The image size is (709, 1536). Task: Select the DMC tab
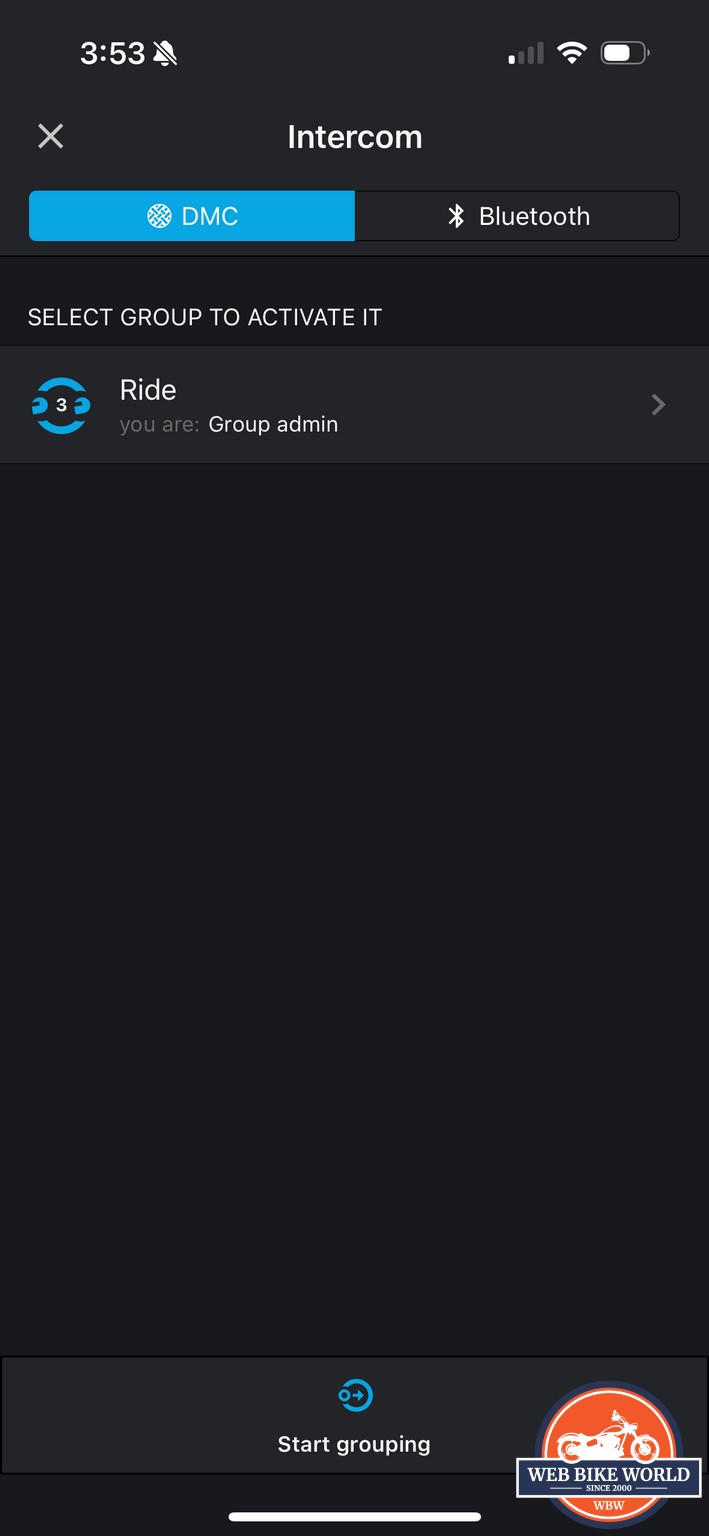pyautogui.click(x=192, y=216)
